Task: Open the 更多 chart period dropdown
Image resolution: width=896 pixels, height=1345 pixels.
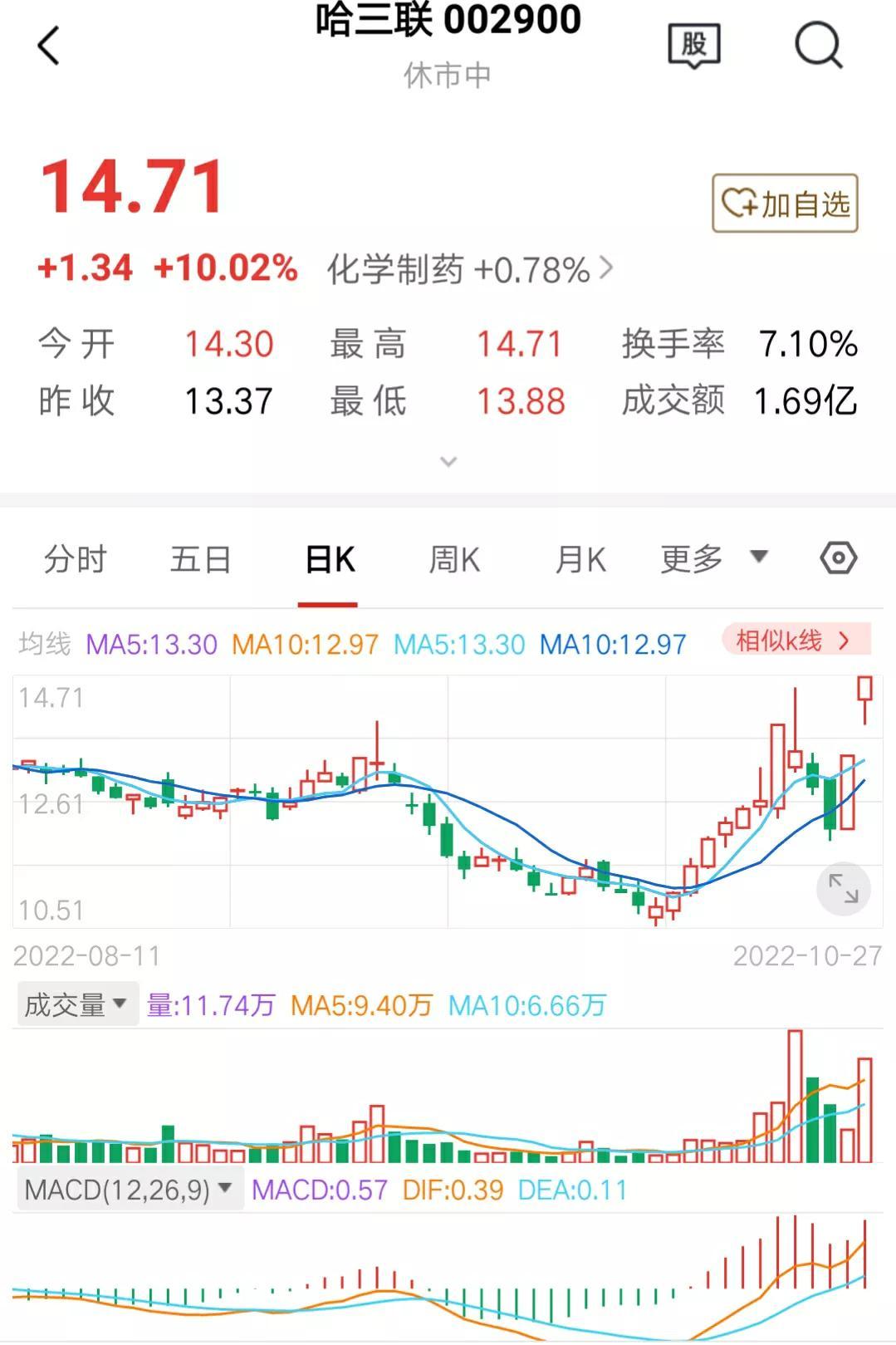Action: 712,559
